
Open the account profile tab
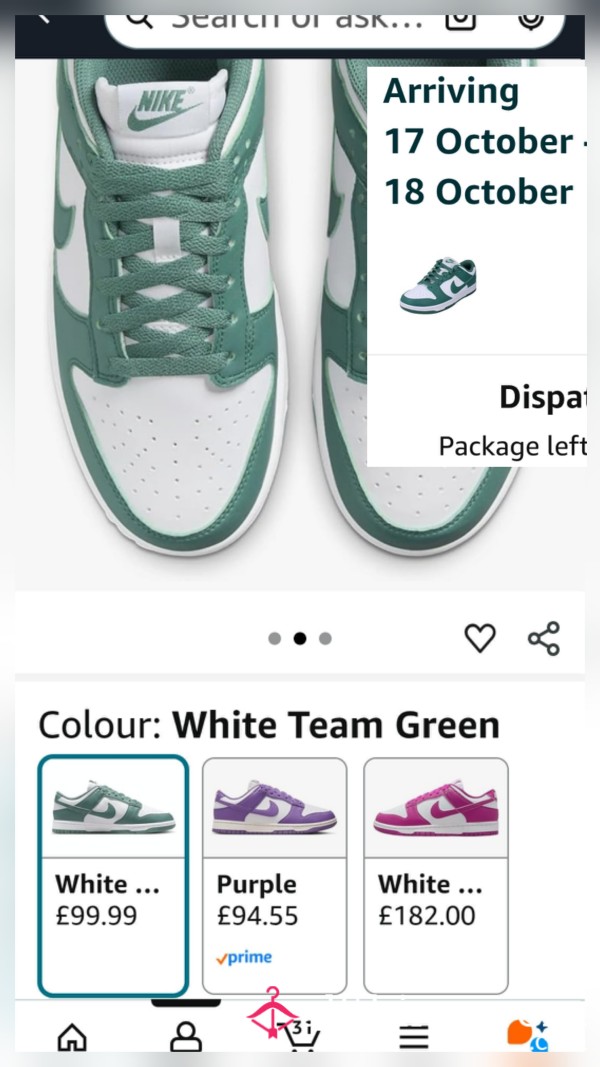(x=186, y=1036)
